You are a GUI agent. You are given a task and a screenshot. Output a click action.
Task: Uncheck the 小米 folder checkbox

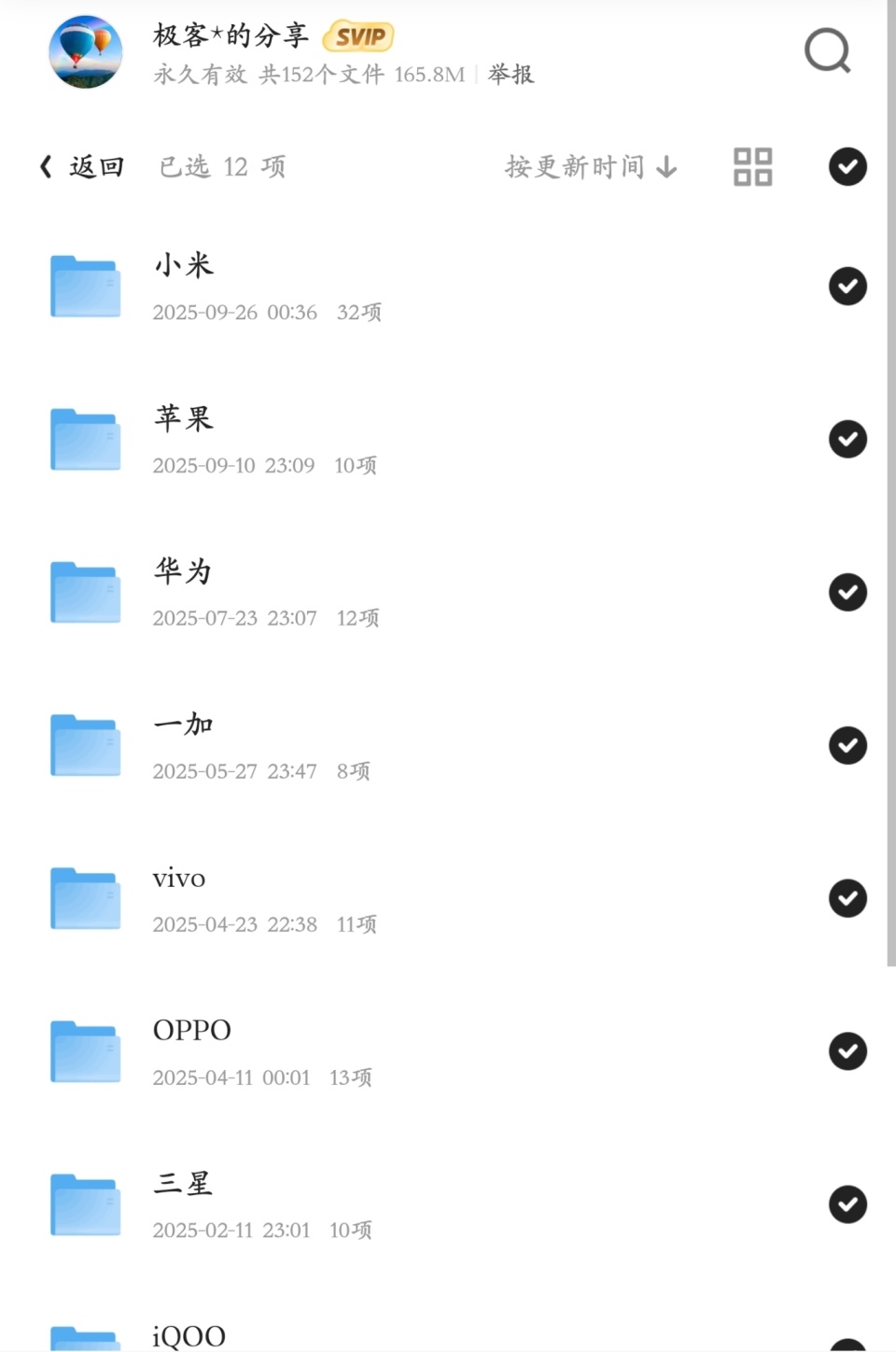click(x=847, y=286)
